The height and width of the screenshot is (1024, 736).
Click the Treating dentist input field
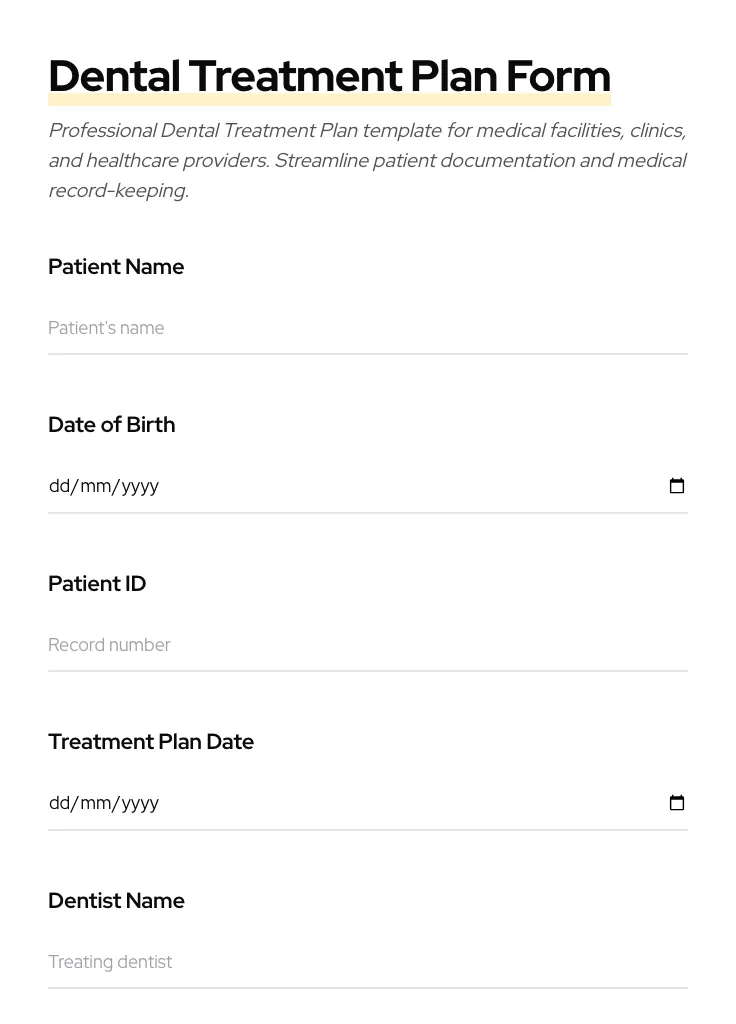point(300,962)
